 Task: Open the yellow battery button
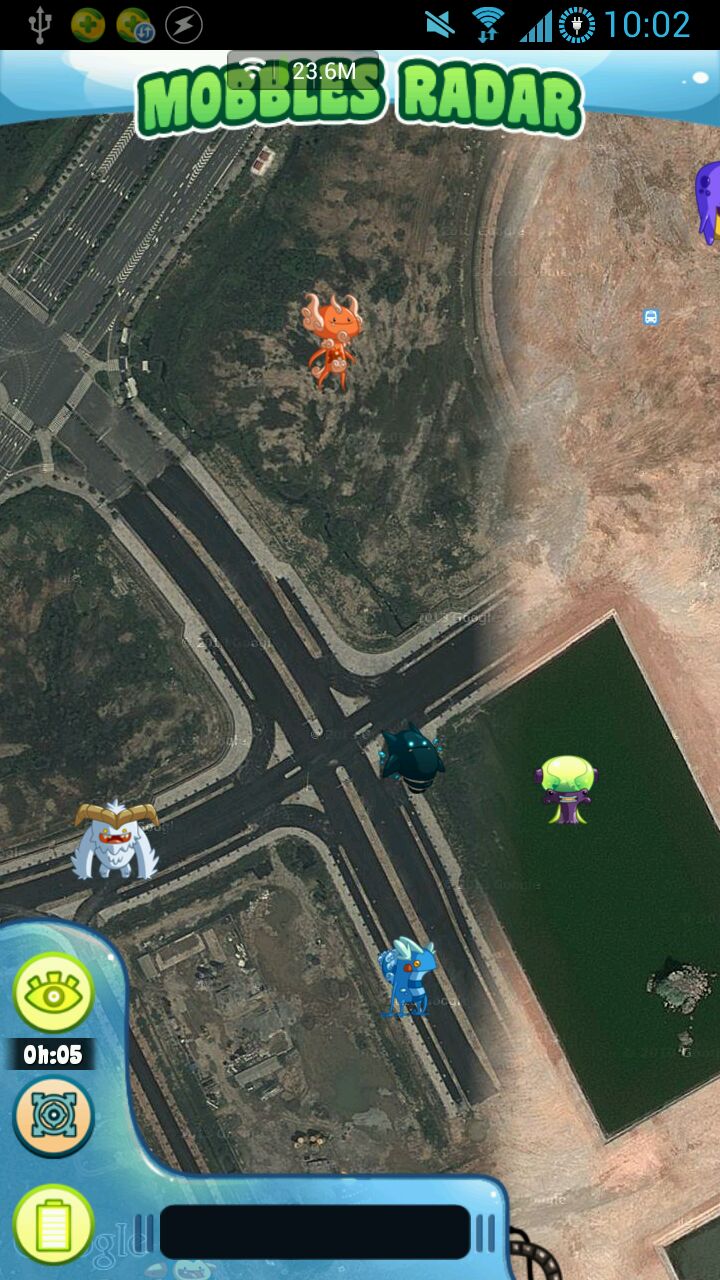pyautogui.click(x=53, y=1223)
